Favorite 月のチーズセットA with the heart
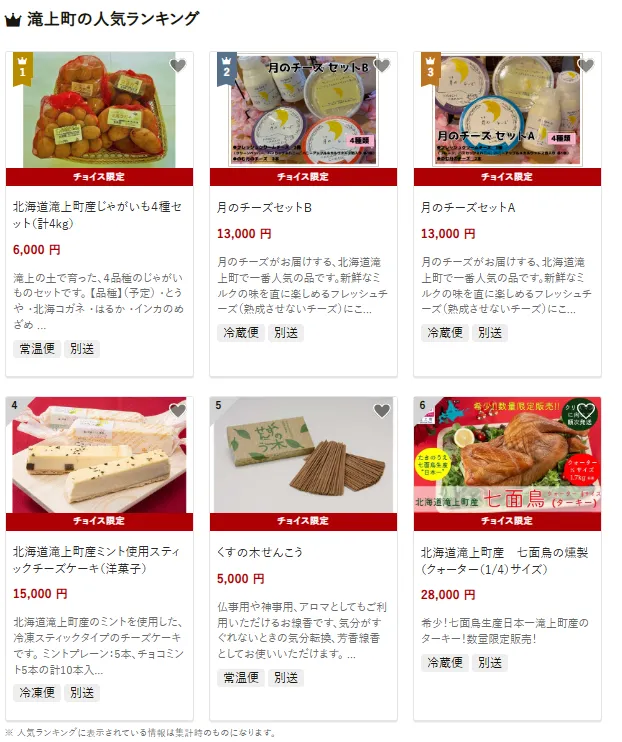This screenshot has width=622, height=742. 586,66
